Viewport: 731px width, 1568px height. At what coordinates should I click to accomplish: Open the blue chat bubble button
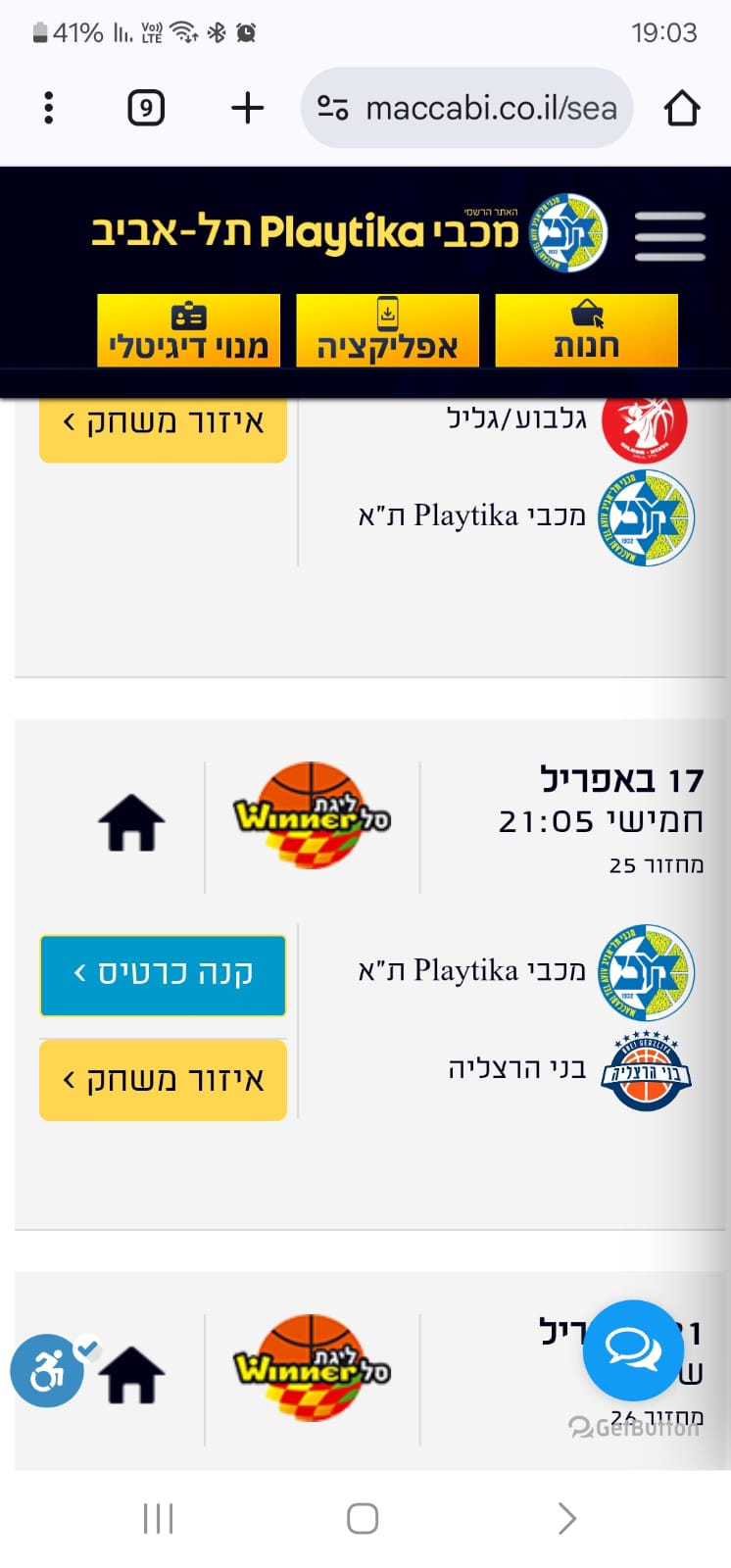click(x=632, y=1350)
